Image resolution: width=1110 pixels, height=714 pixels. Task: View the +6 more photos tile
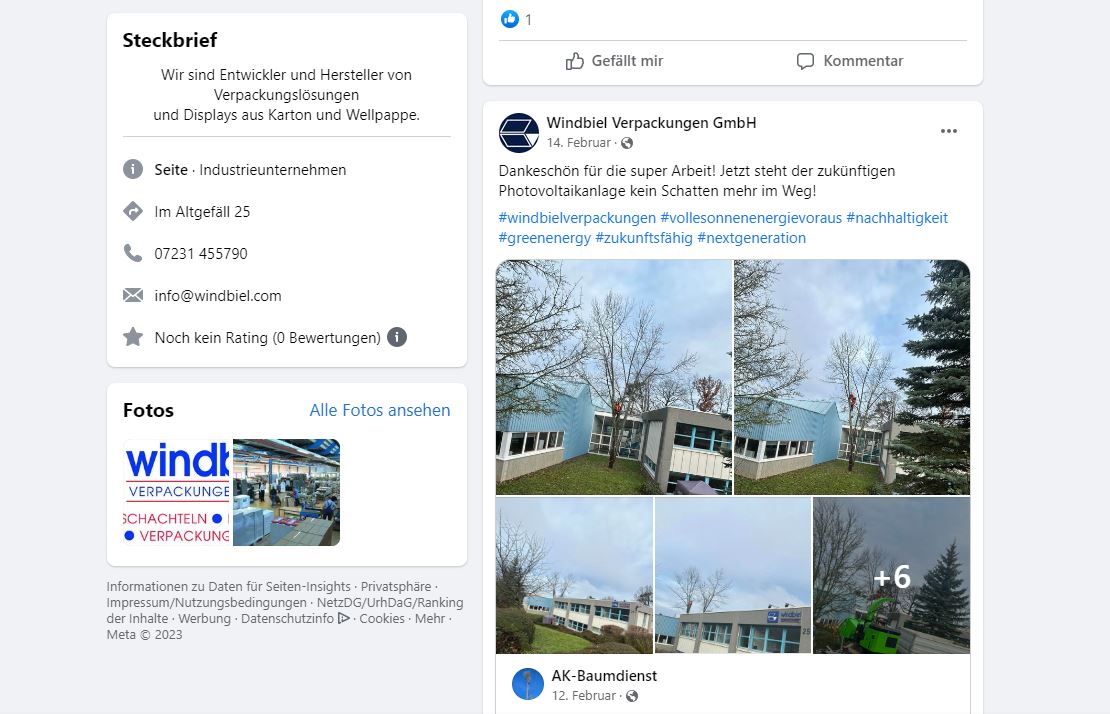click(x=891, y=576)
